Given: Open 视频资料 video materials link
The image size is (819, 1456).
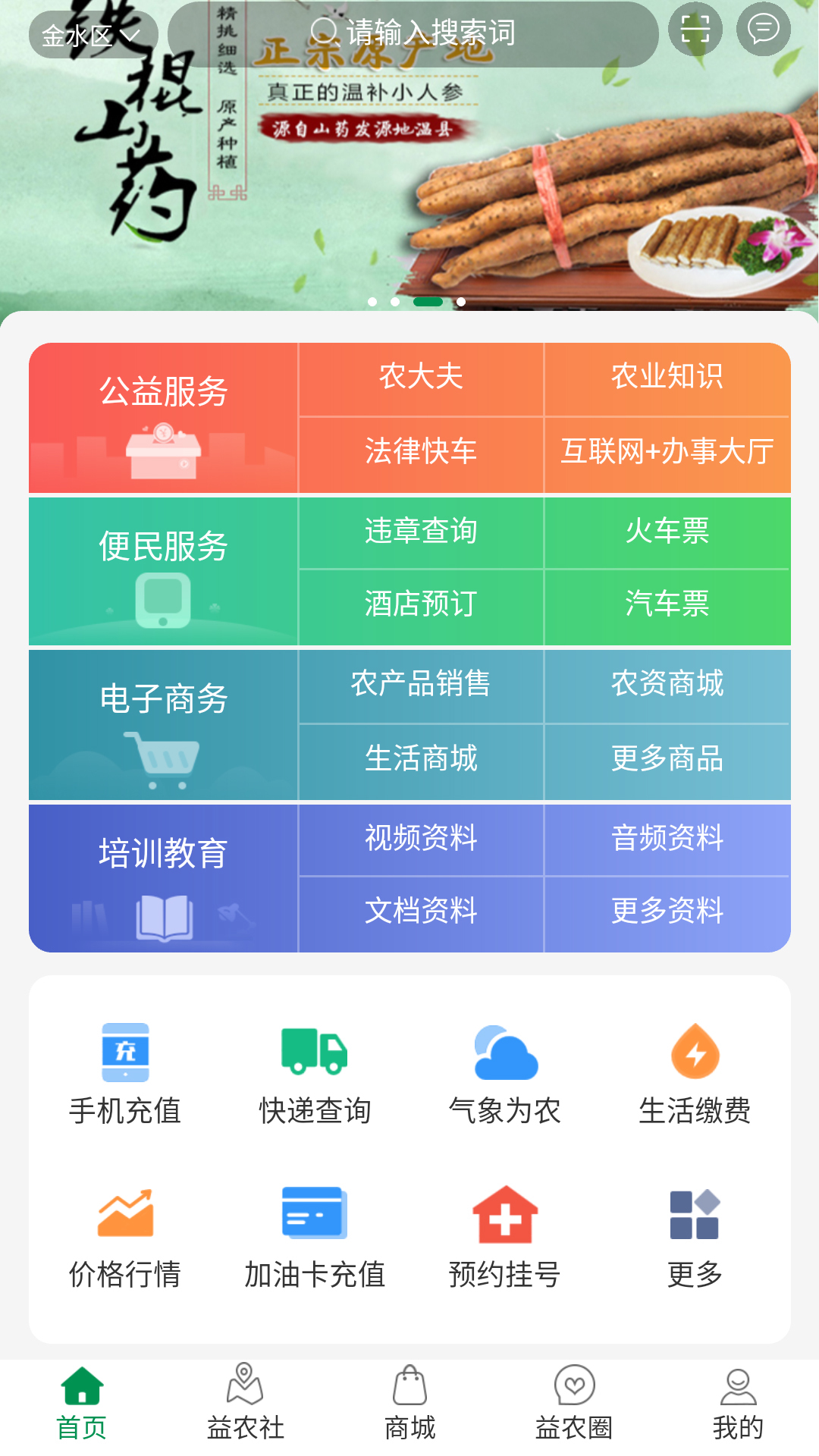Looking at the screenshot, I should [422, 839].
